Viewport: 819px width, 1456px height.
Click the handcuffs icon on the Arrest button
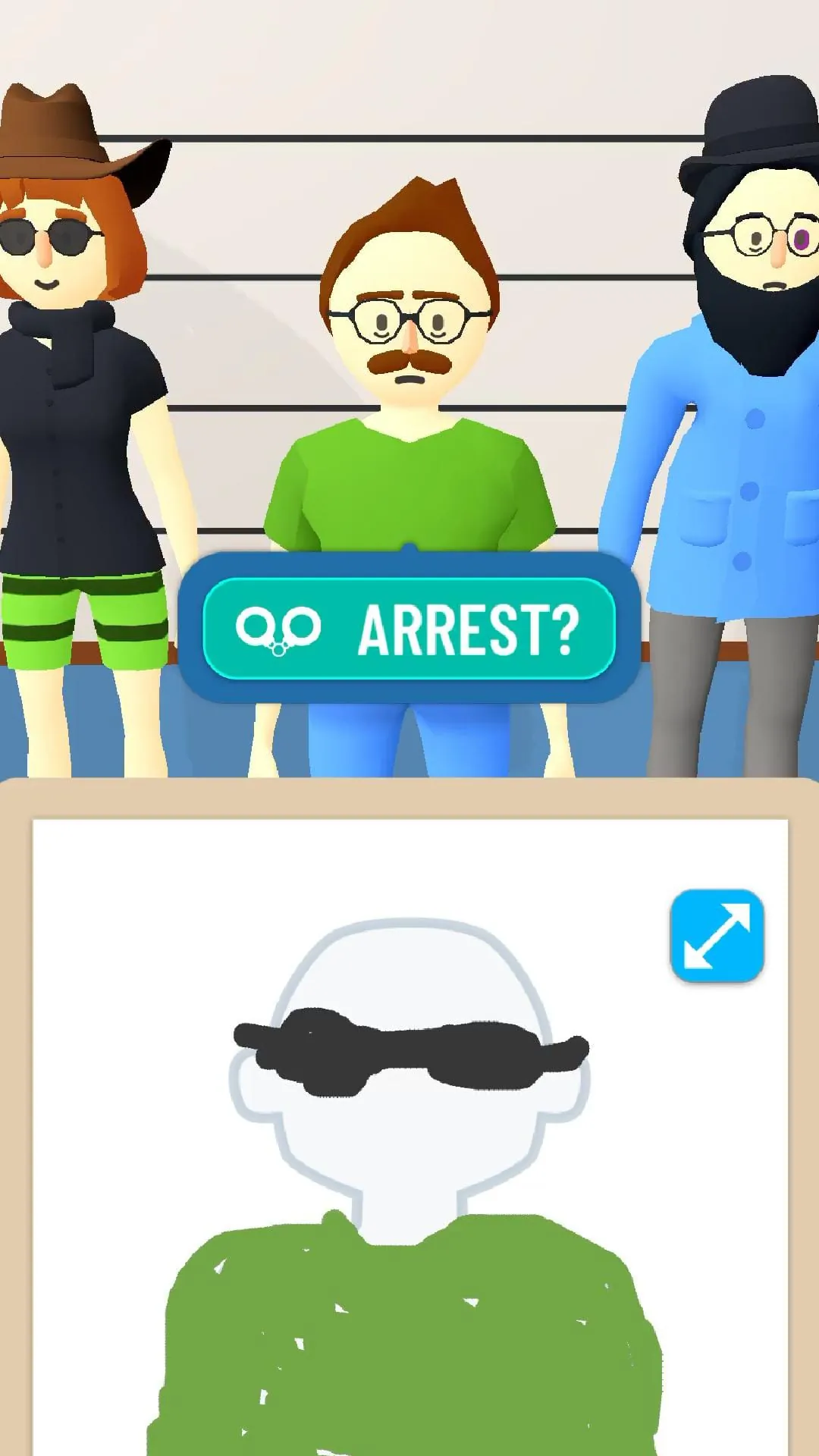pyautogui.click(x=281, y=628)
